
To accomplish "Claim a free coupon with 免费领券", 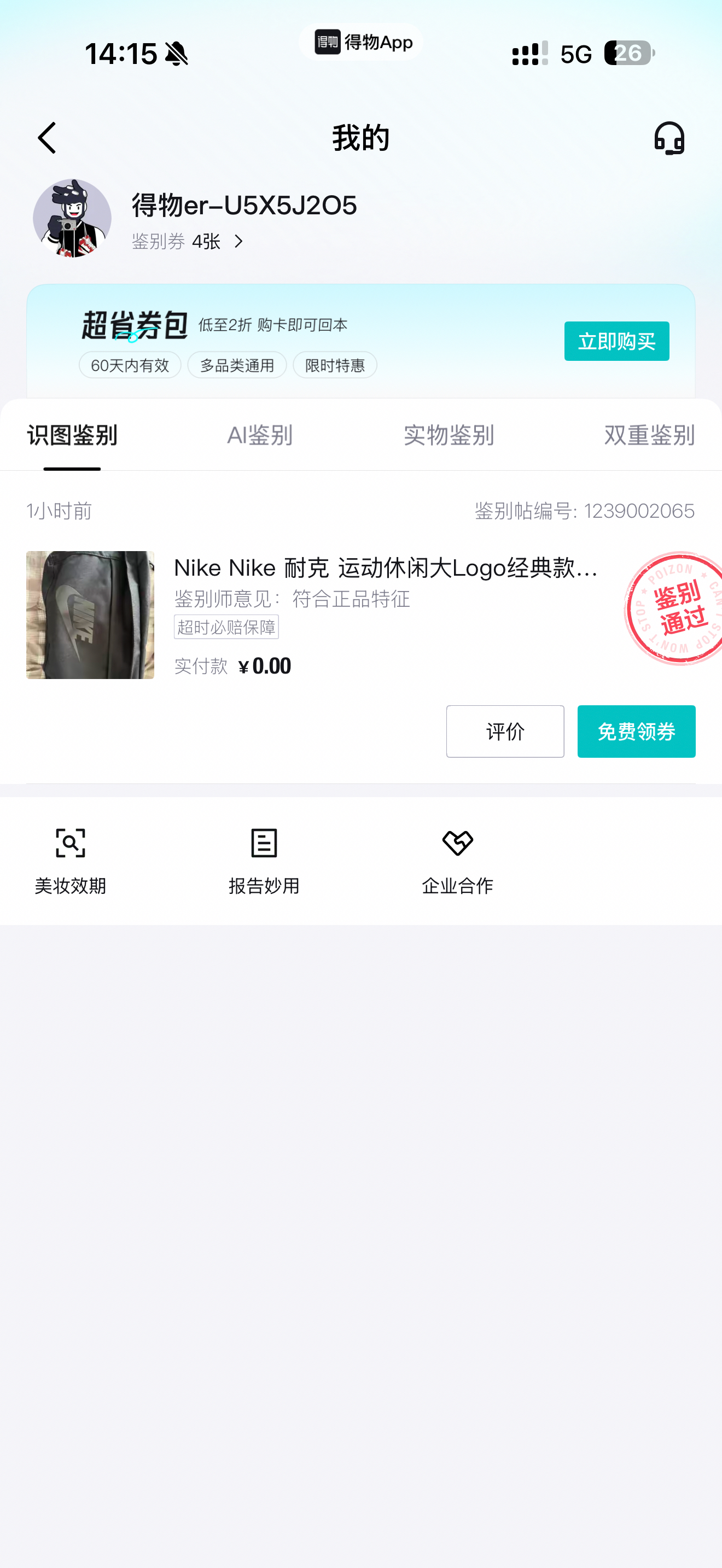I will [636, 731].
